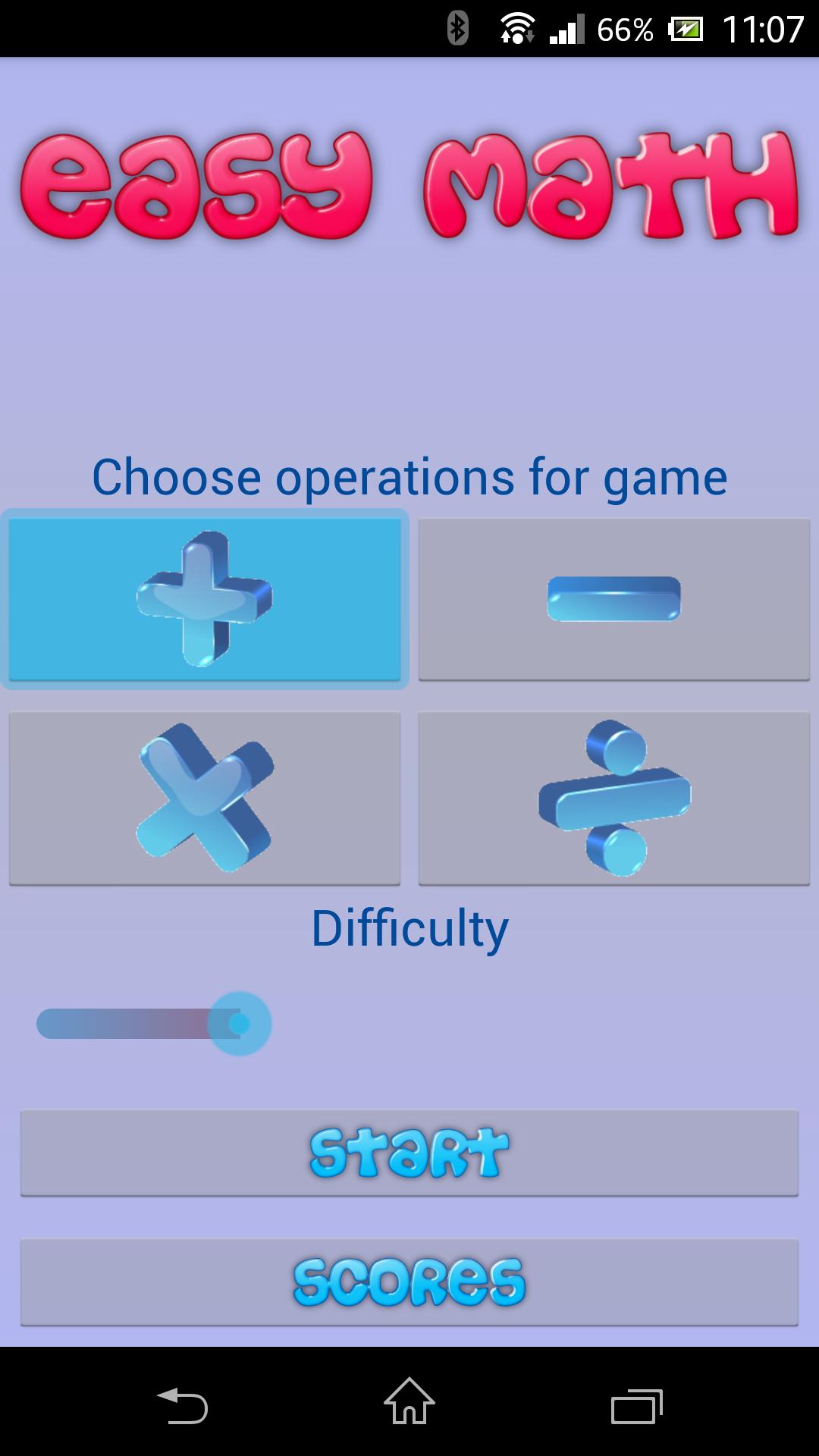Enable the divide operation for the game
The width and height of the screenshot is (819, 1456).
[x=616, y=797]
